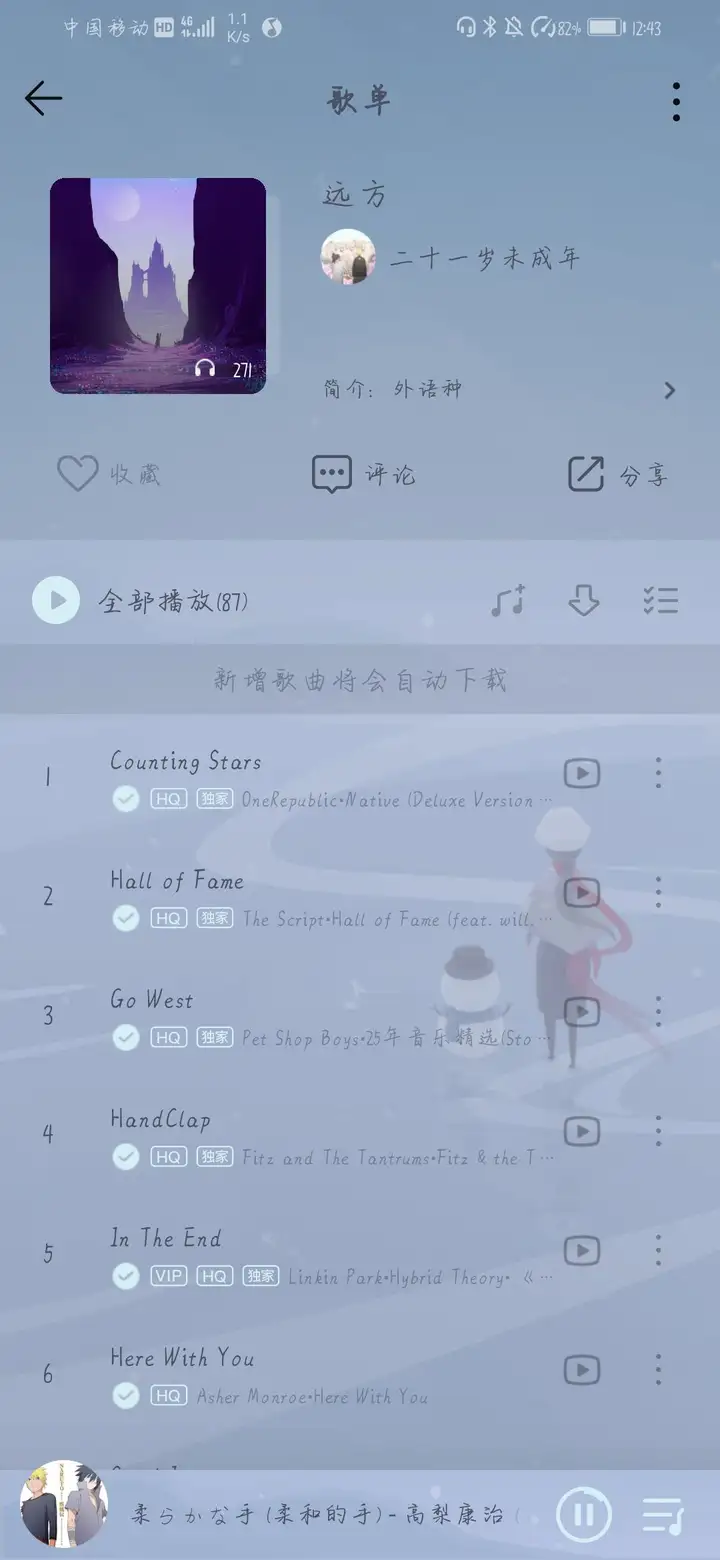
Task: Start 全部播放 to play all 87 songs
Action: [140, 601]
